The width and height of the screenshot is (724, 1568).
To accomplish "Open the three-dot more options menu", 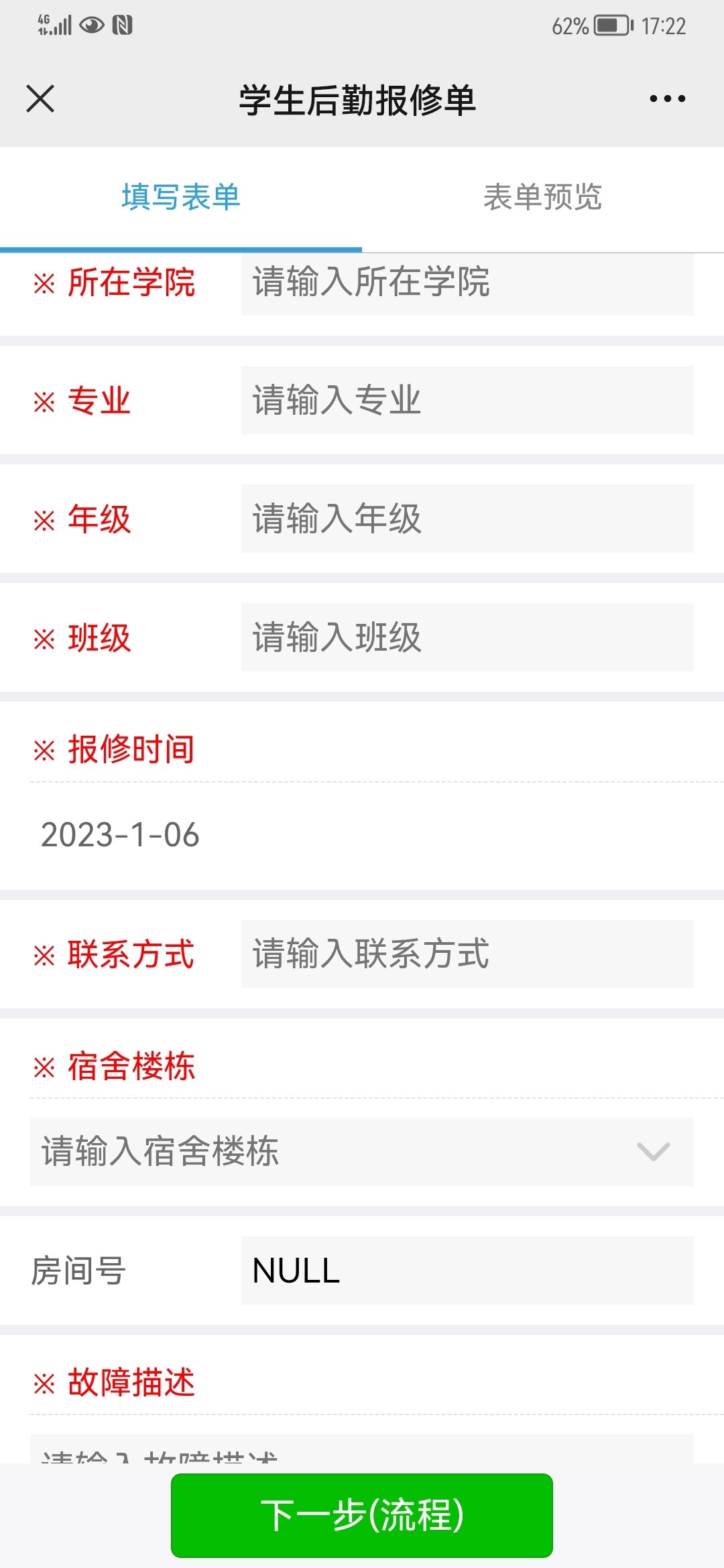I will click(x=667, y=99).
